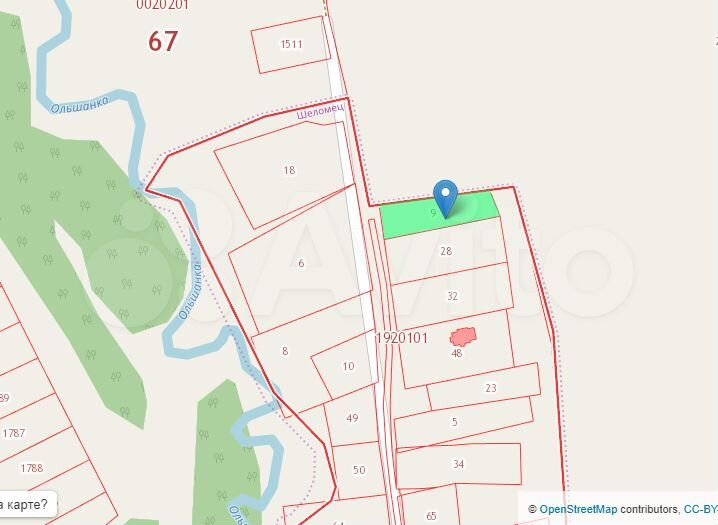The image size is (718, 525).
Task: Tap the blue location pin on plot 9
Action: [x=446, y=195]
